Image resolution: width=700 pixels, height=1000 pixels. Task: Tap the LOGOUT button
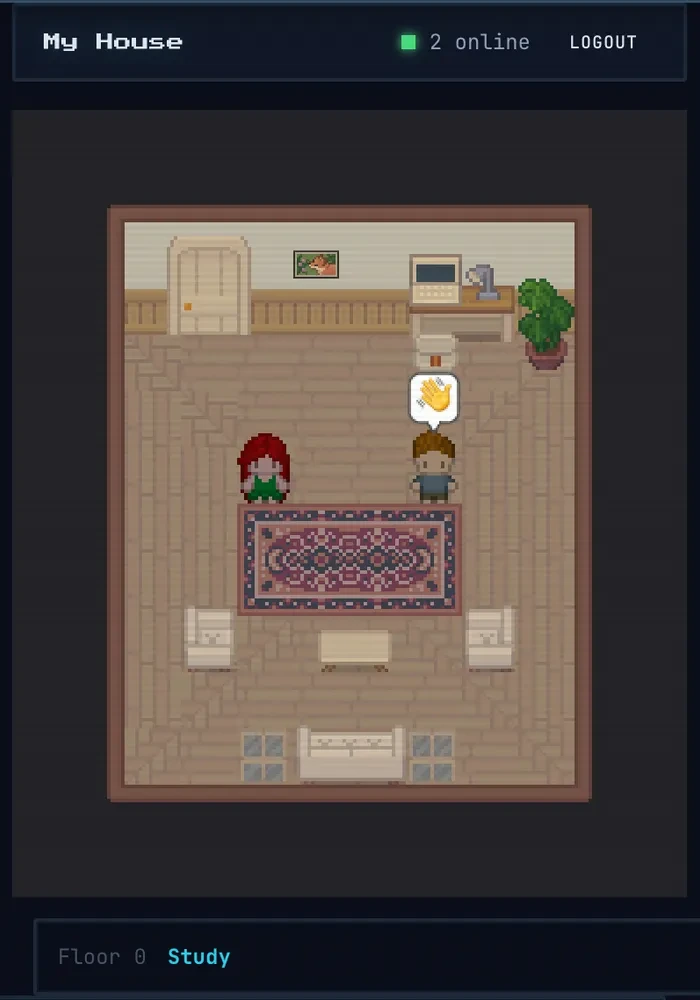603,42
